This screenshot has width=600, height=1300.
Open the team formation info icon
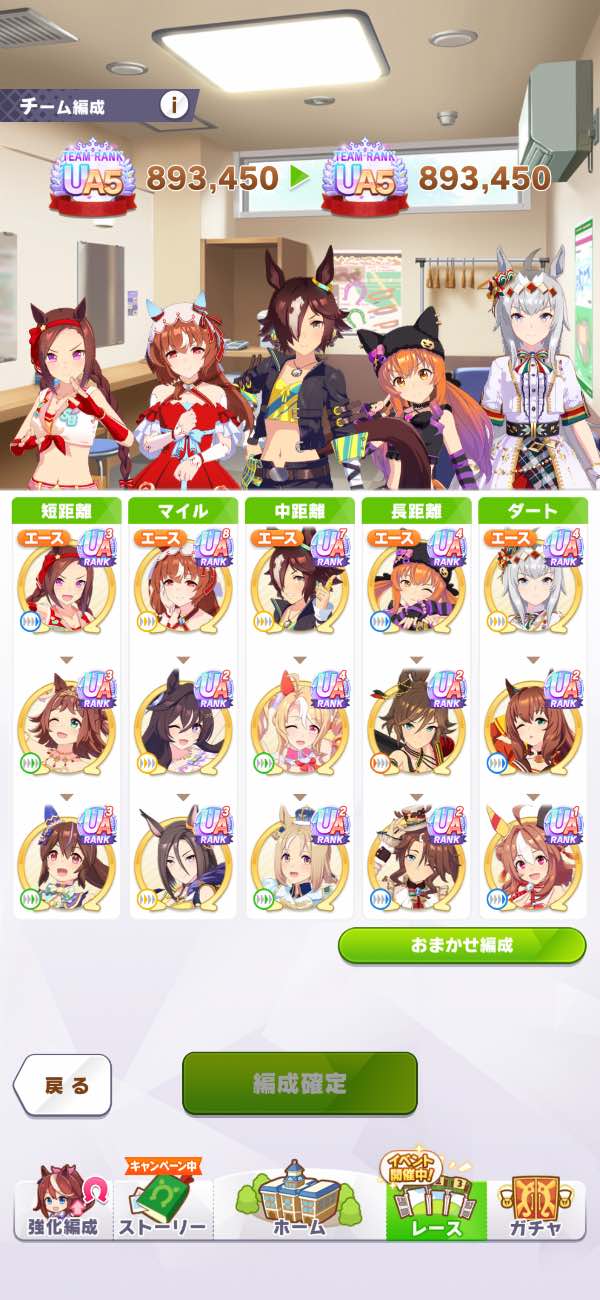click(175, 104)
